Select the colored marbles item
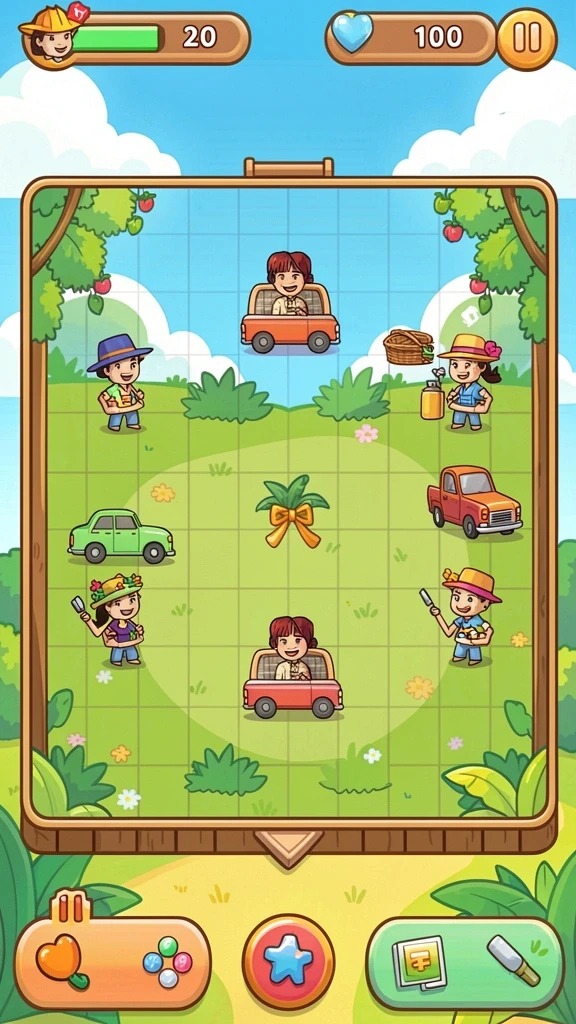Screen dimensions: 576x1024 [167, 962]
